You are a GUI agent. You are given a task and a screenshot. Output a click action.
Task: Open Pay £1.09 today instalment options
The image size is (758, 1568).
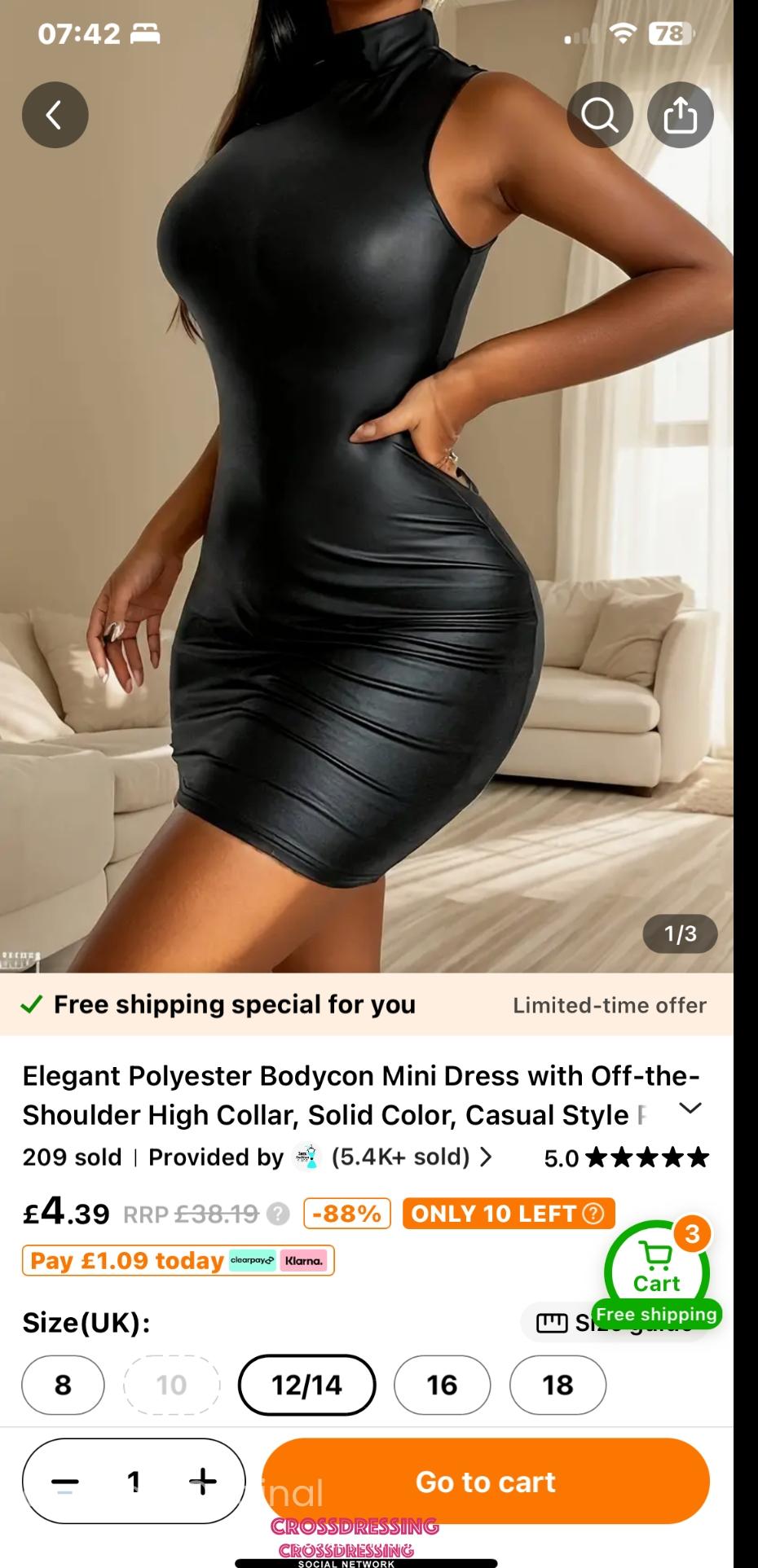point(178,1261)
